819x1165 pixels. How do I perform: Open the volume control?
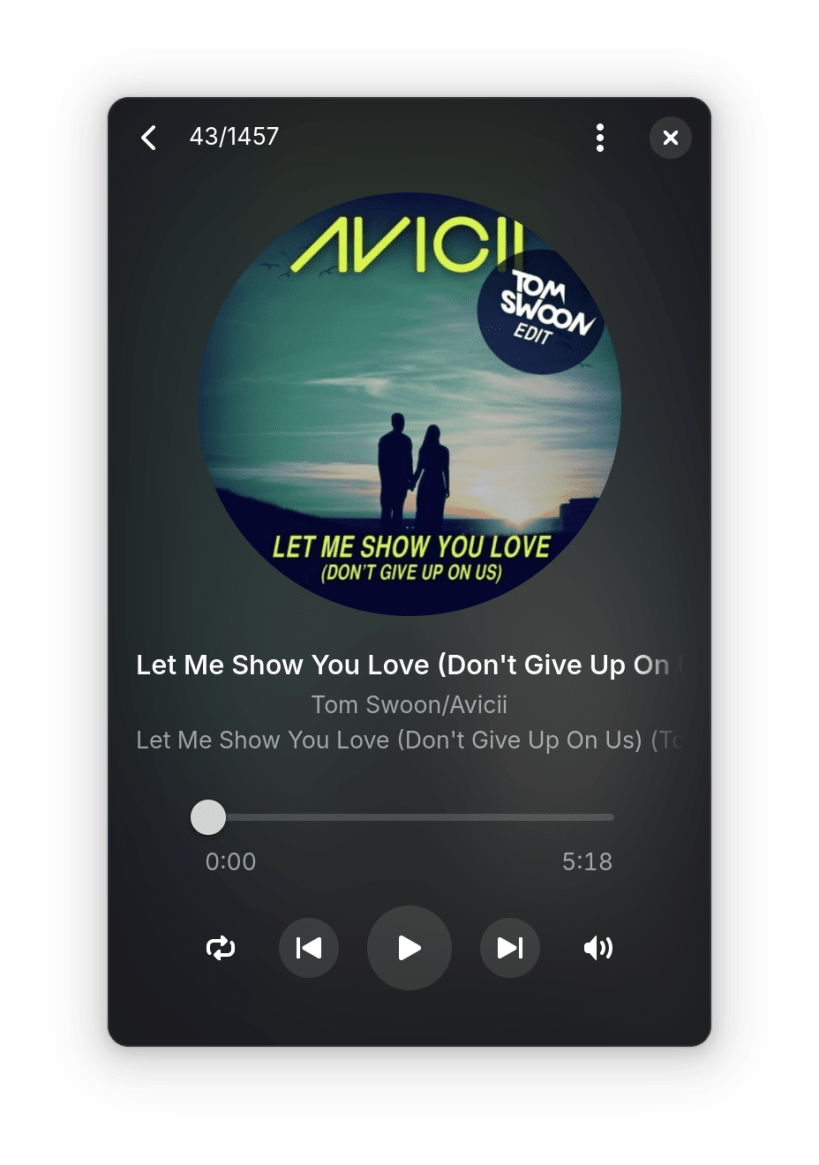(x=598, y=948)
